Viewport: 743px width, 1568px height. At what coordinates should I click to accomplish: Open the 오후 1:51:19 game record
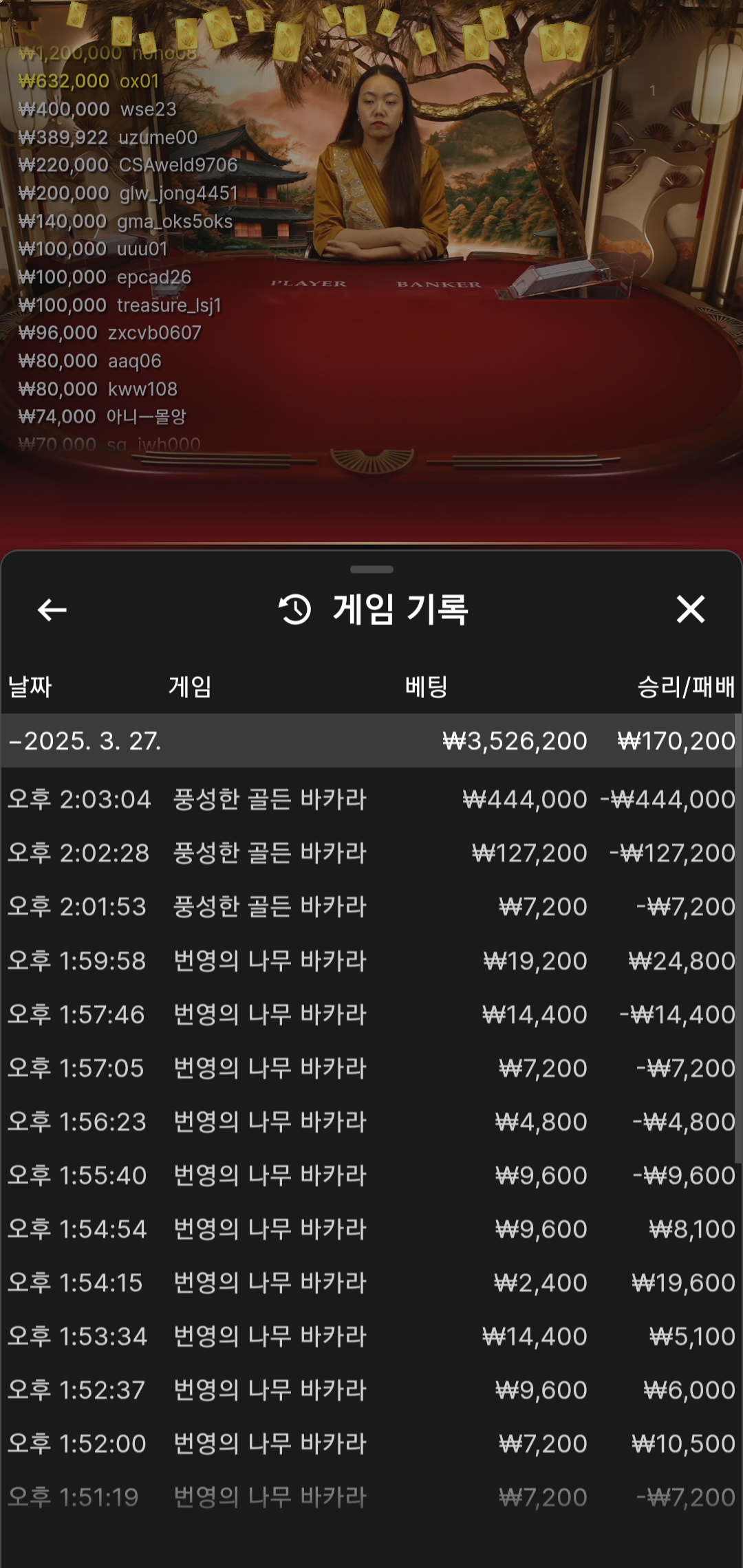(370, 1496)
